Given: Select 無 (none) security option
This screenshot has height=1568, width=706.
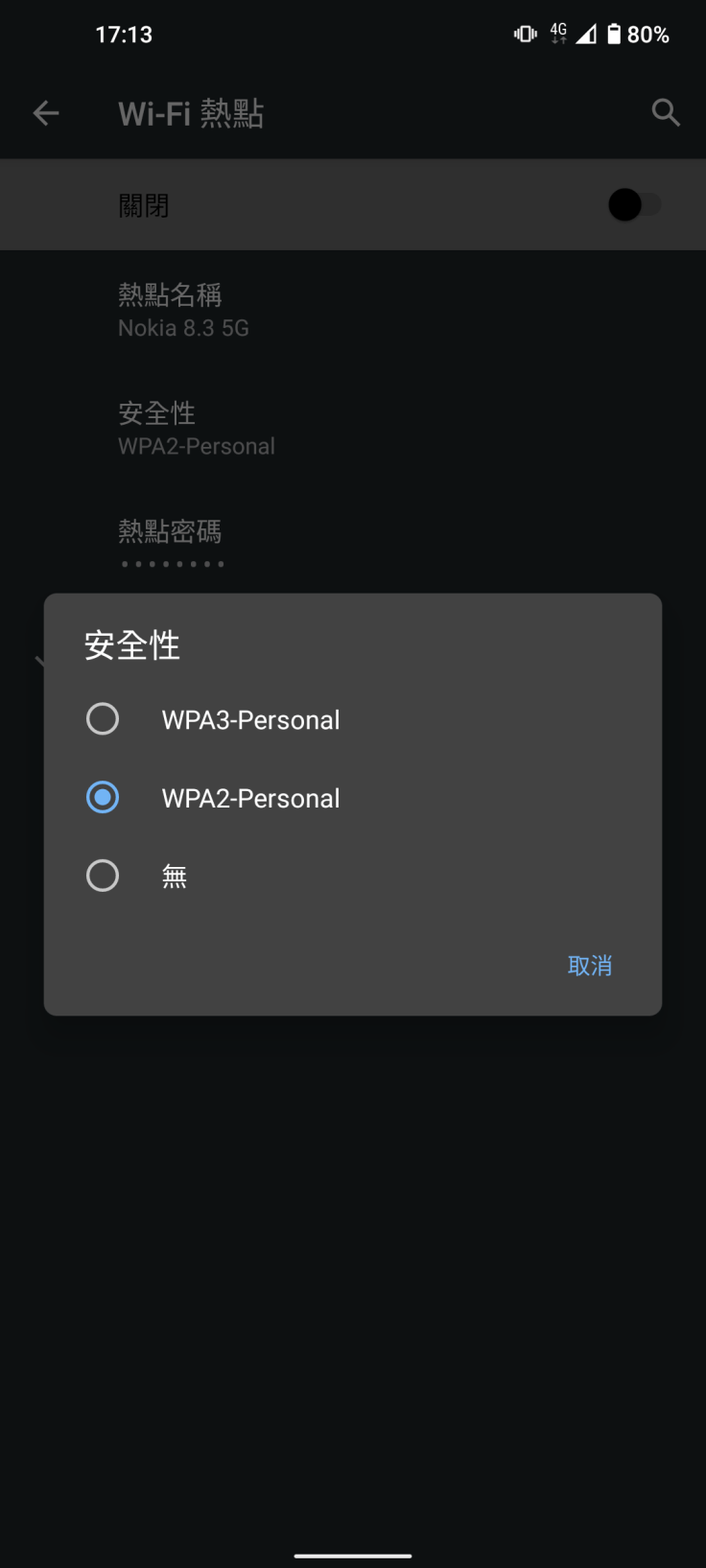Looking at the screenshot, I should (103, 876).
